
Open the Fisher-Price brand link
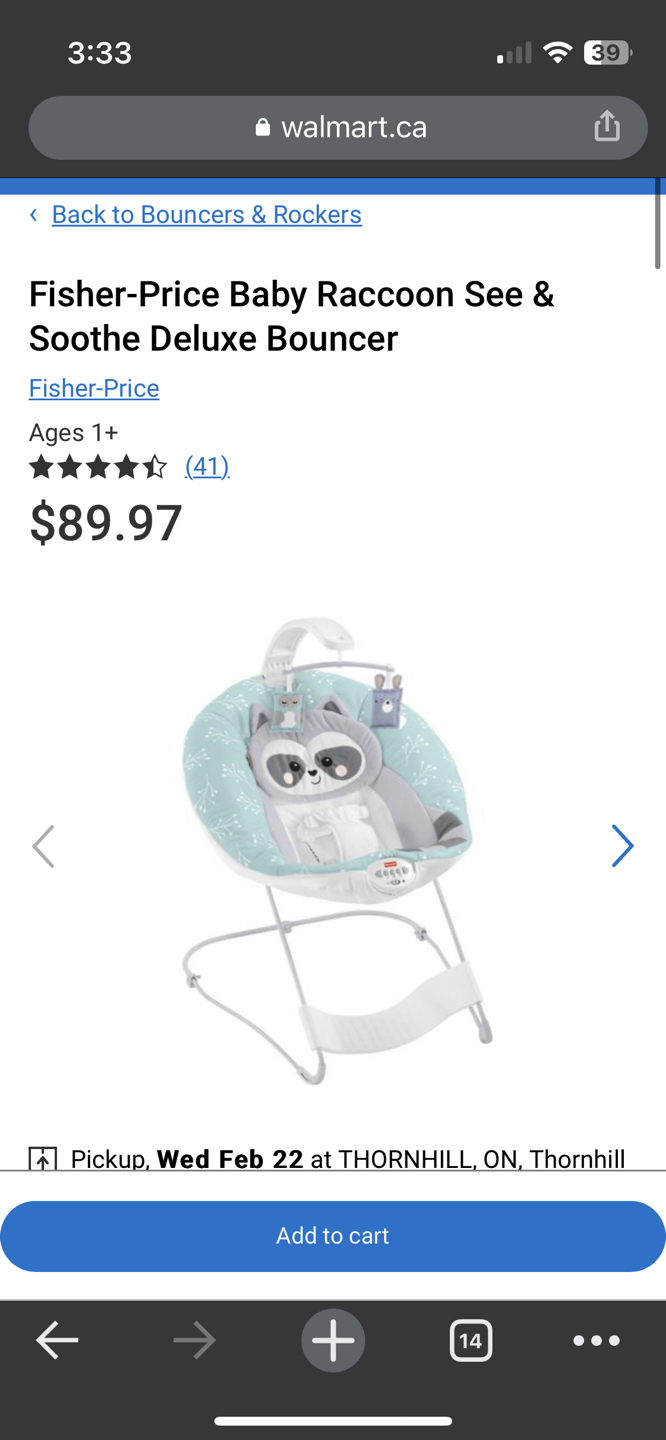[94, 388]
